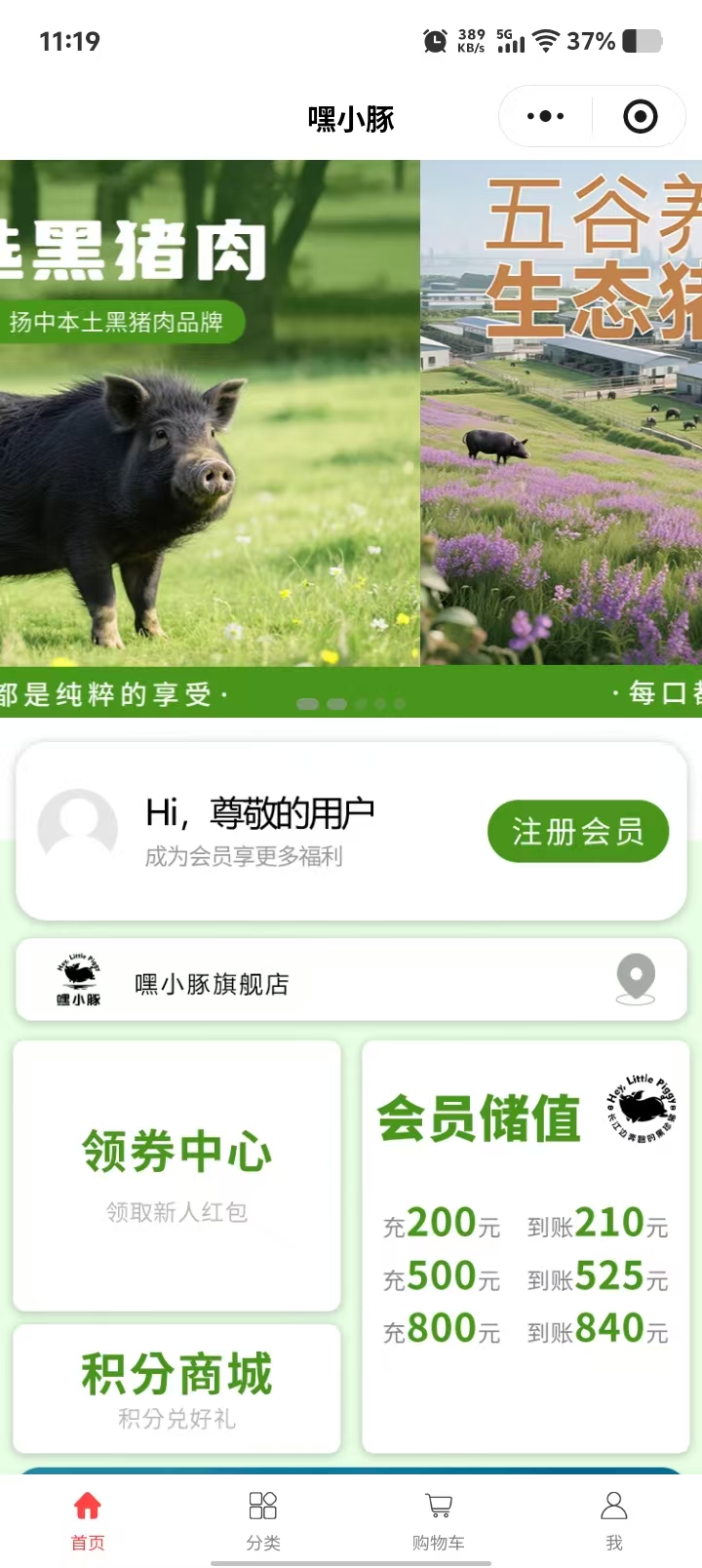The width and height of the screenshot is (702, 1568).
Task: Switch to the 首页 home tab
Action: [88, 1519]
